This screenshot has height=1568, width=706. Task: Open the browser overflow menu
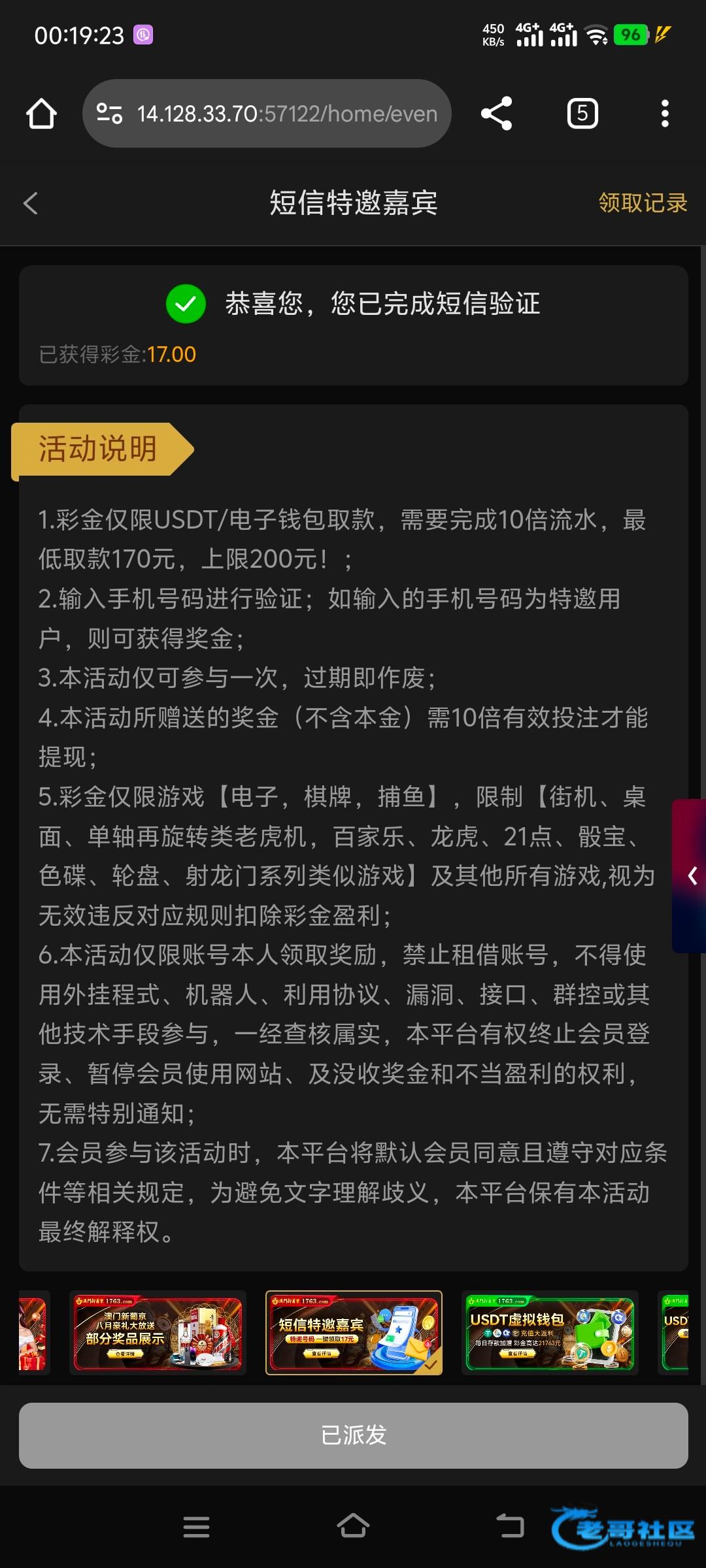pos(665,114)
